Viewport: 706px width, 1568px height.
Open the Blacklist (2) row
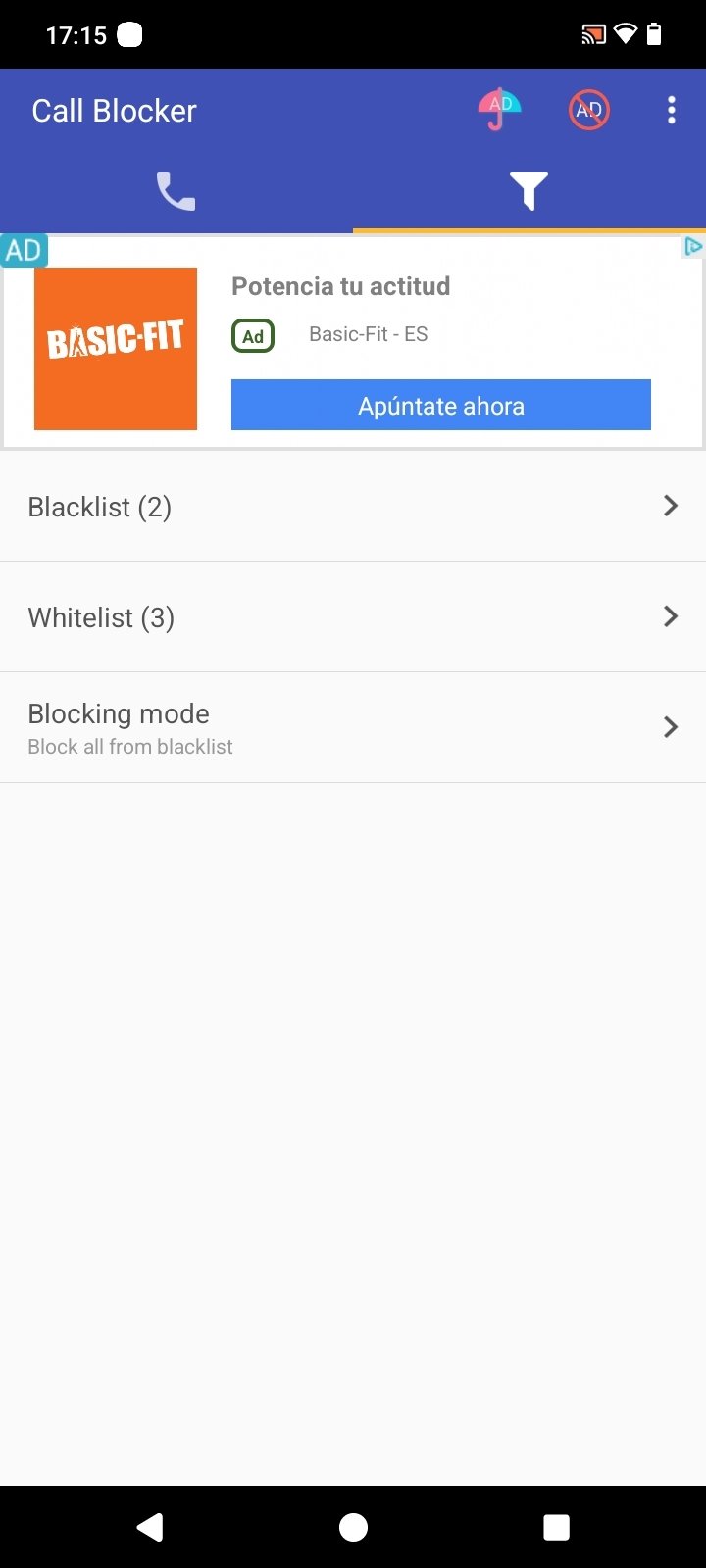[353, 507]
